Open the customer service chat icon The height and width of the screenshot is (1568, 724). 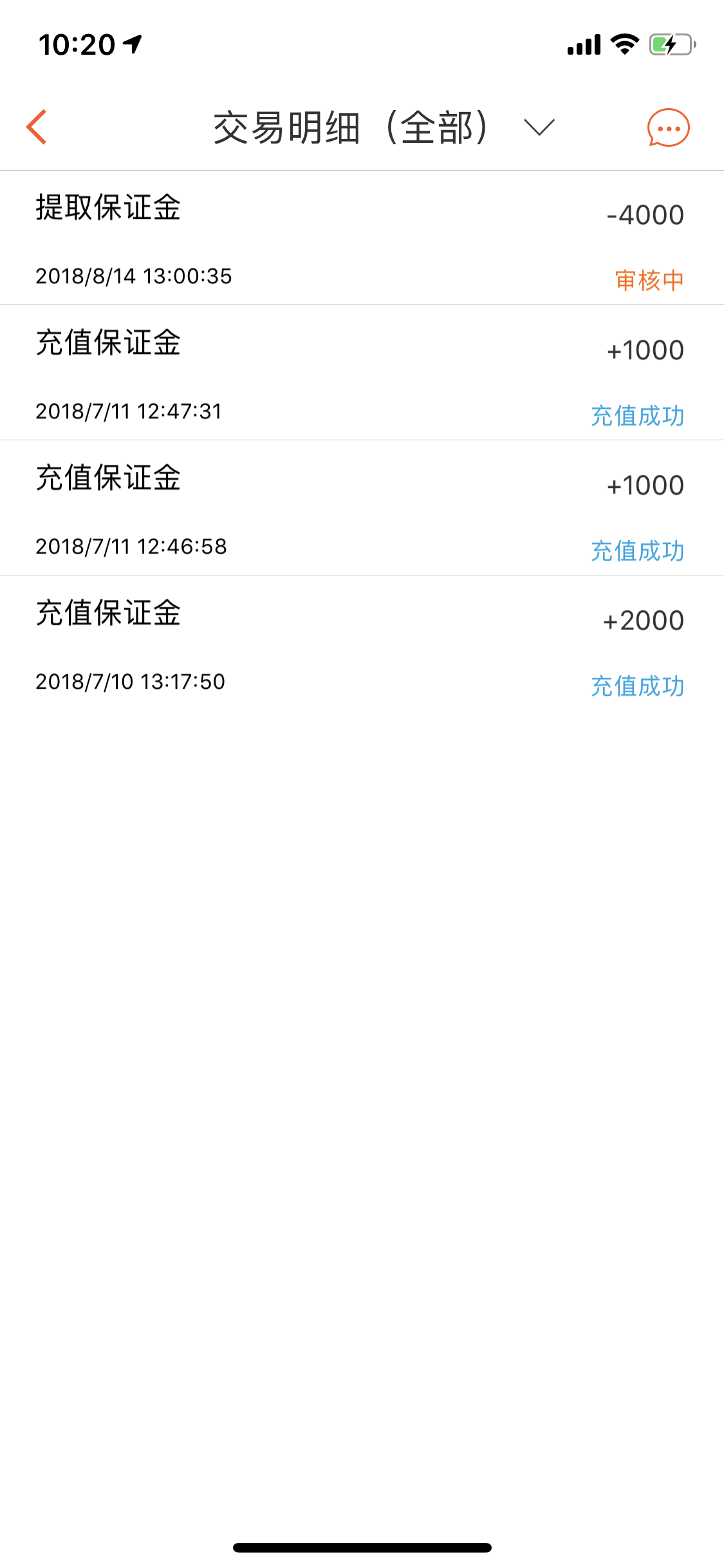click(x=668, y=127)
